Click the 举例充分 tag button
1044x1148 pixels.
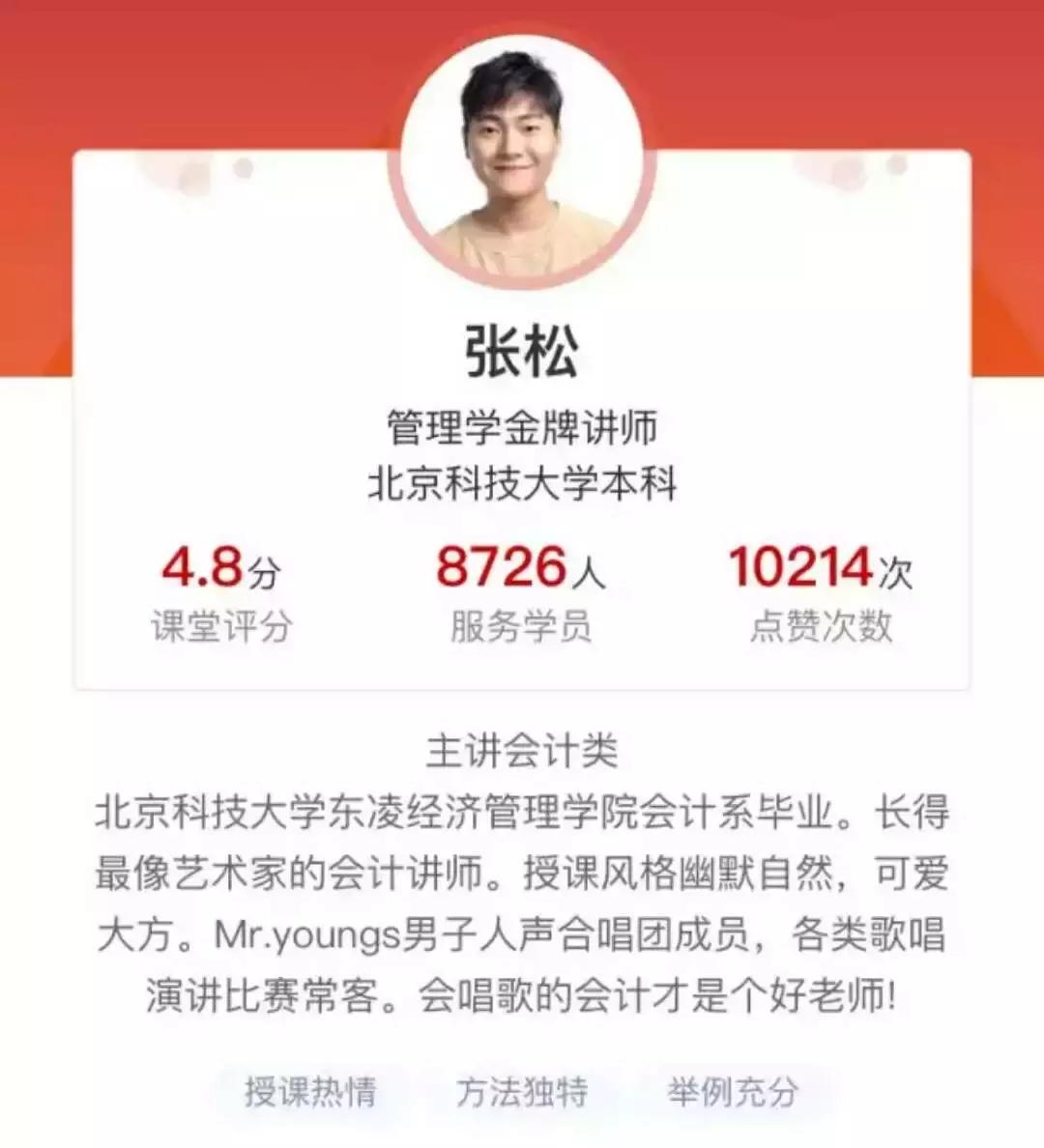tap(735, 1092)
